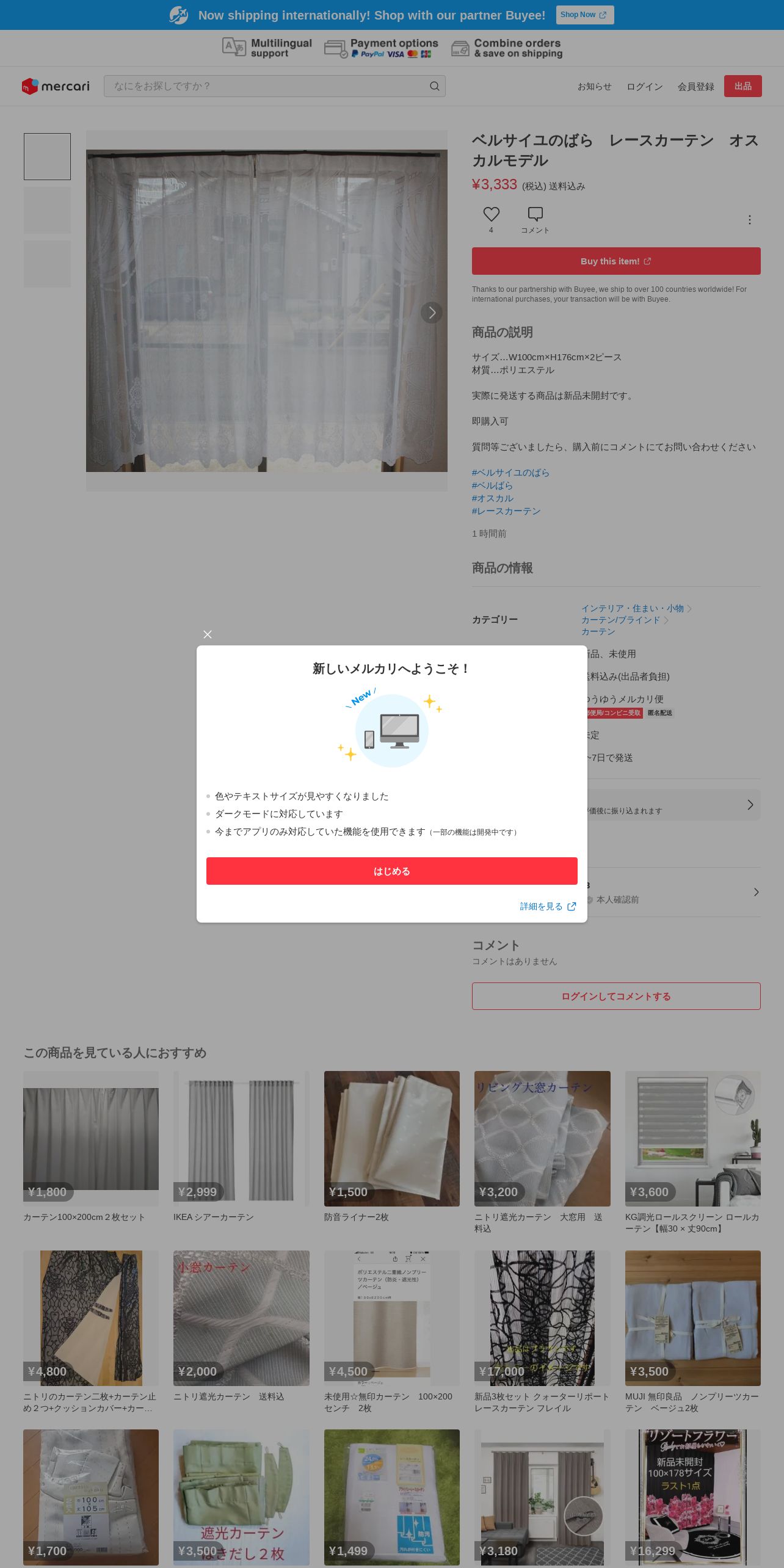The image size is (784, 1568).
Task: Tap the はじめる button
Action: click(392, 871)
